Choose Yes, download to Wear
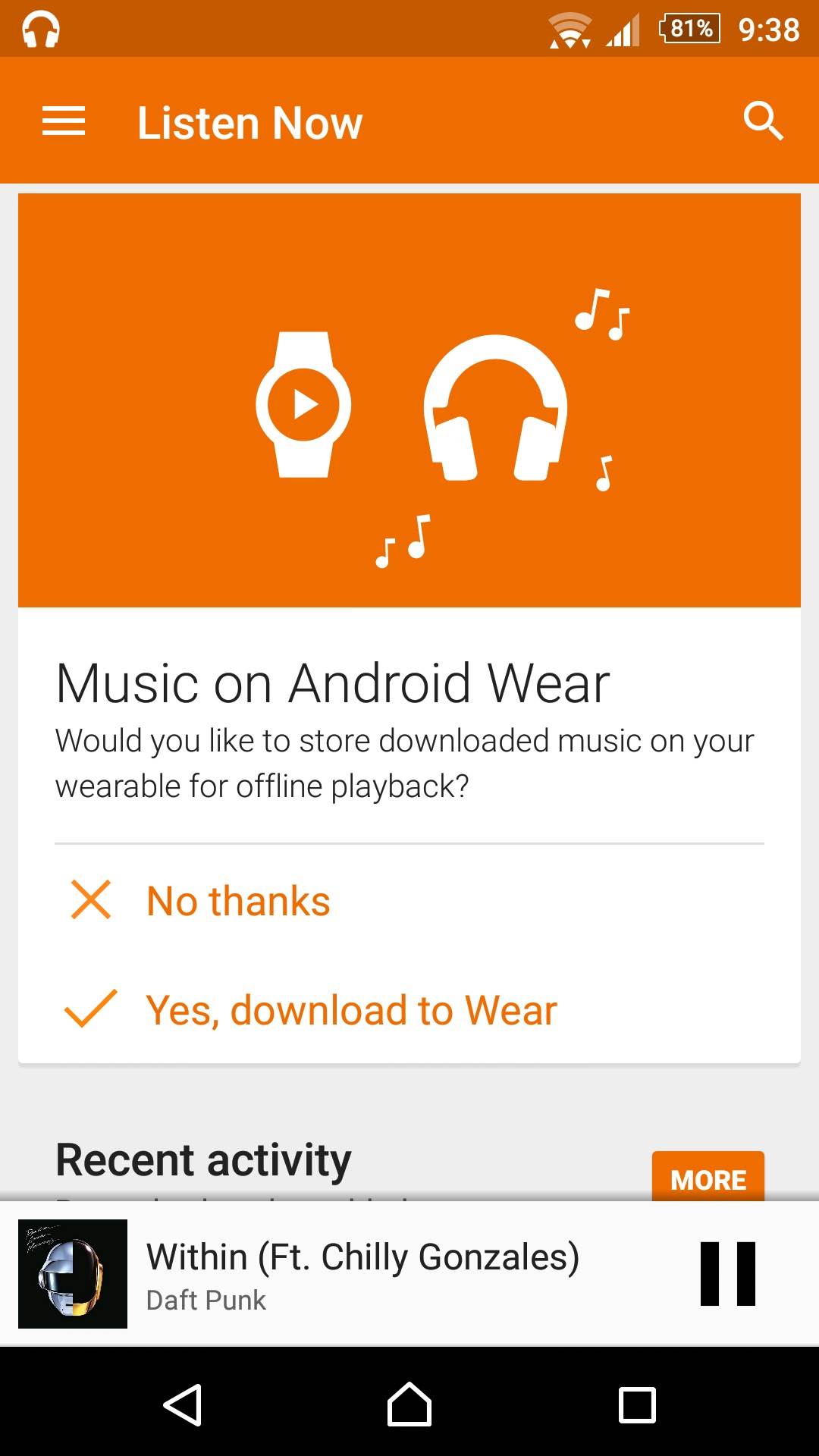819x1456 pixels. click(x=350, y=1010)
